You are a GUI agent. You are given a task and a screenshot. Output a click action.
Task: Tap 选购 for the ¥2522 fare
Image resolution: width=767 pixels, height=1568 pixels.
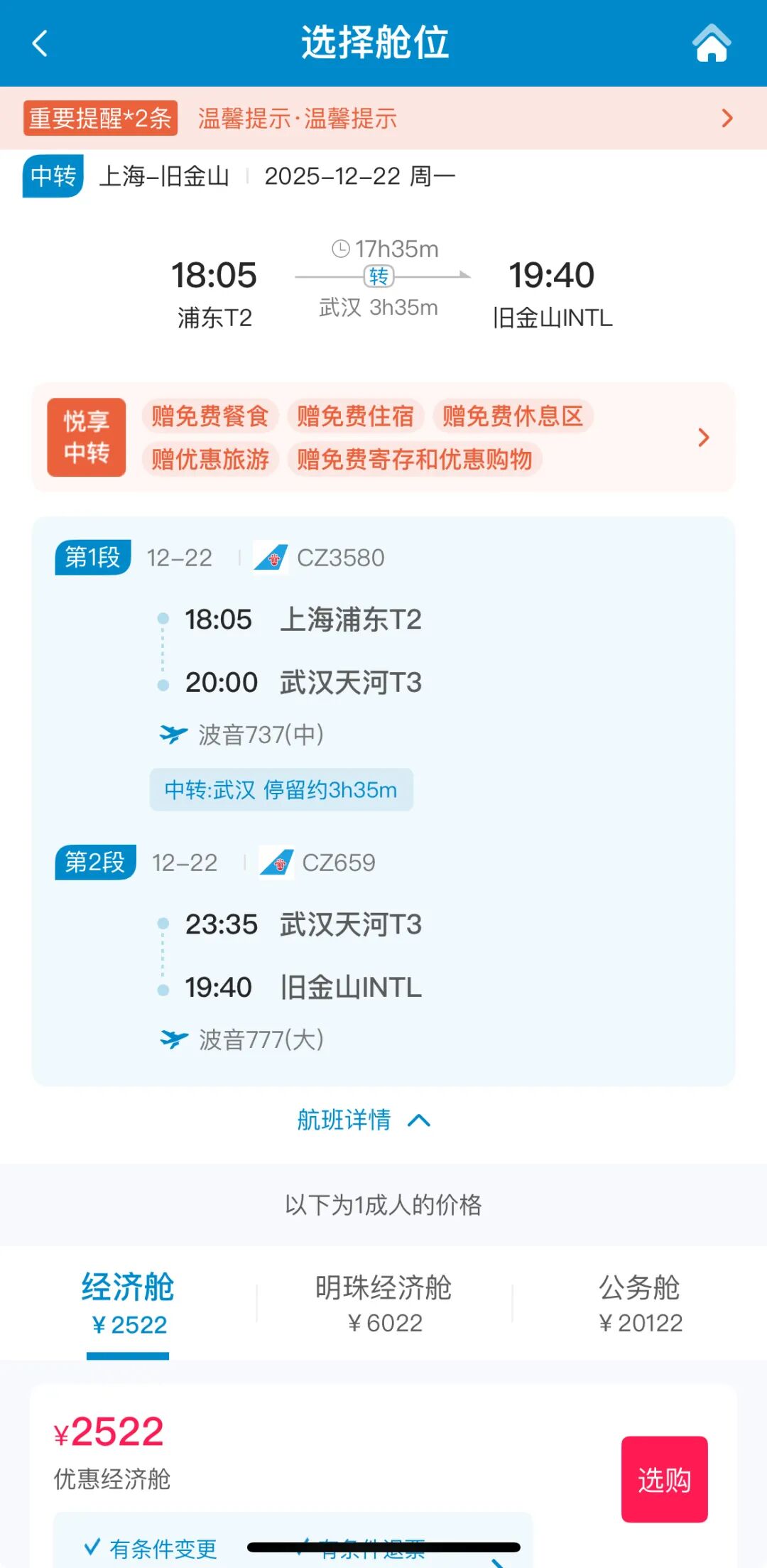pyautogui.click(x=664, y=1480)
